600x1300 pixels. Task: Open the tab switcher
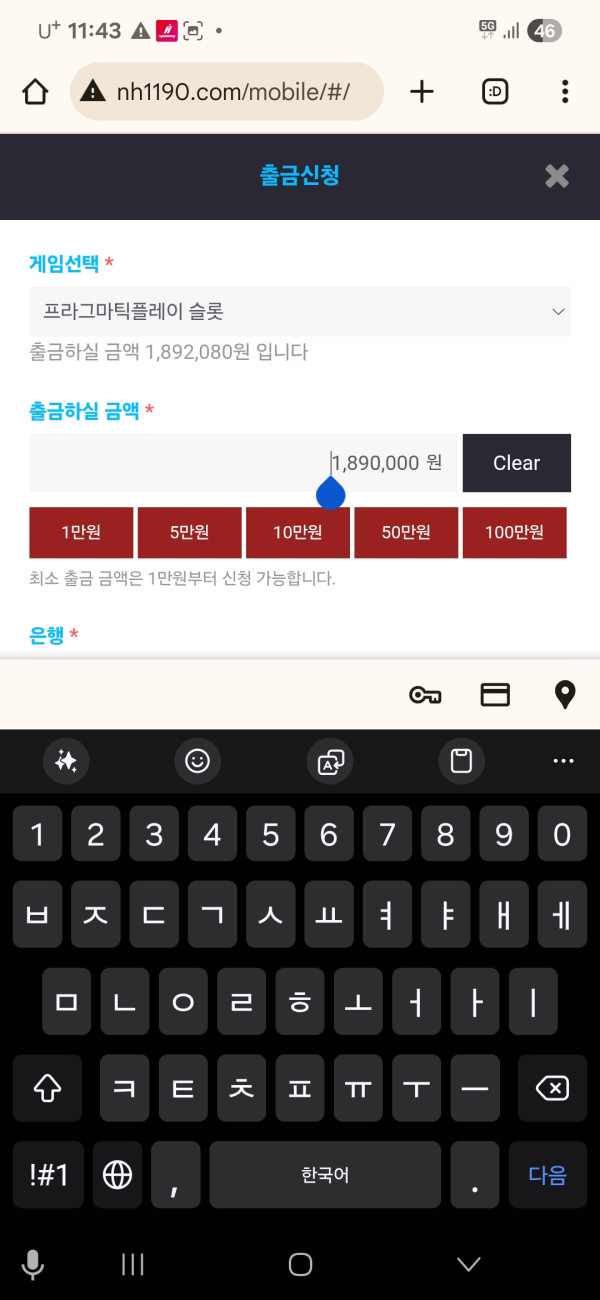pyautogui.click(x=494, y=92)
